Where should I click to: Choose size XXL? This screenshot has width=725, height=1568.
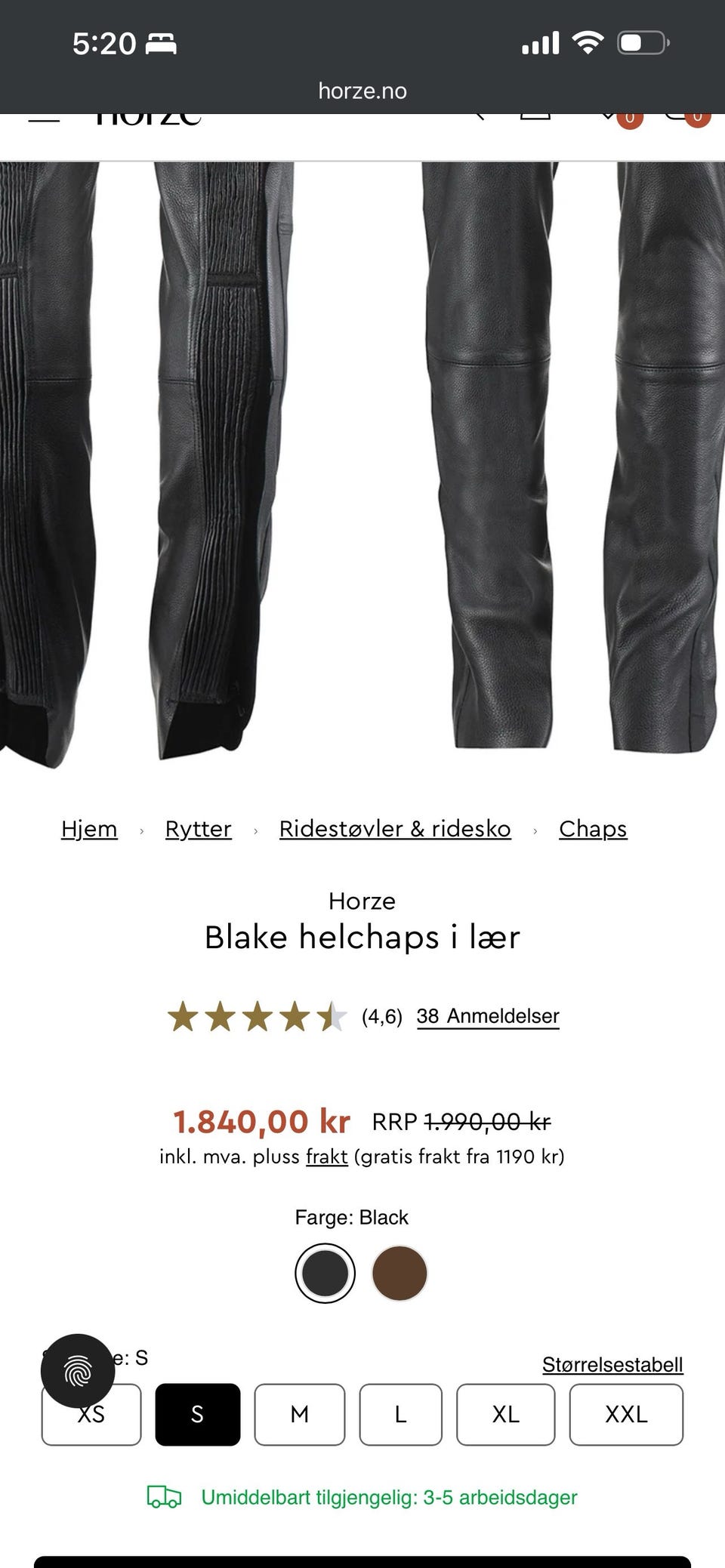(x=626, y=1414)
